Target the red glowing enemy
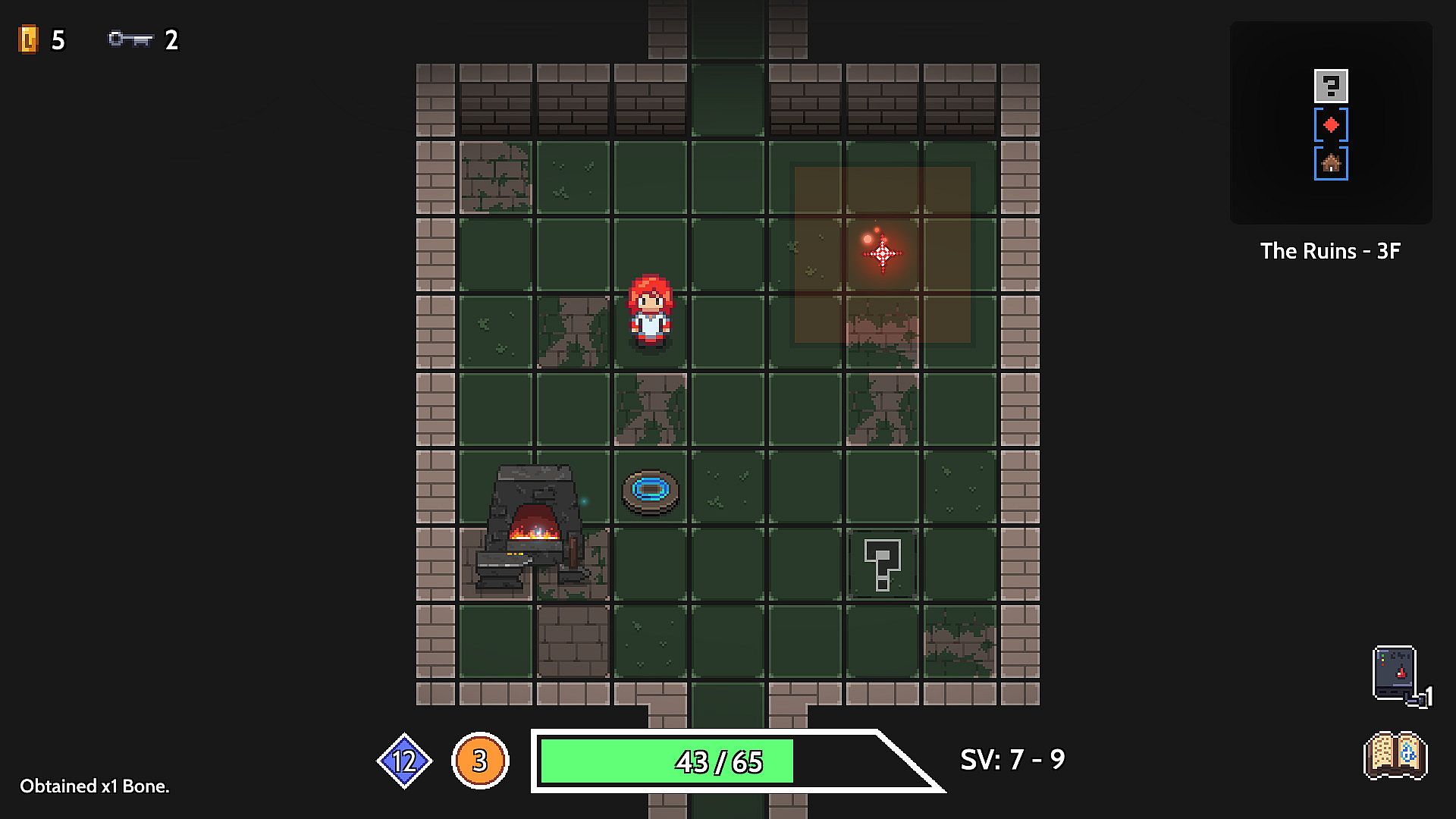 click(x=881, y=253)
